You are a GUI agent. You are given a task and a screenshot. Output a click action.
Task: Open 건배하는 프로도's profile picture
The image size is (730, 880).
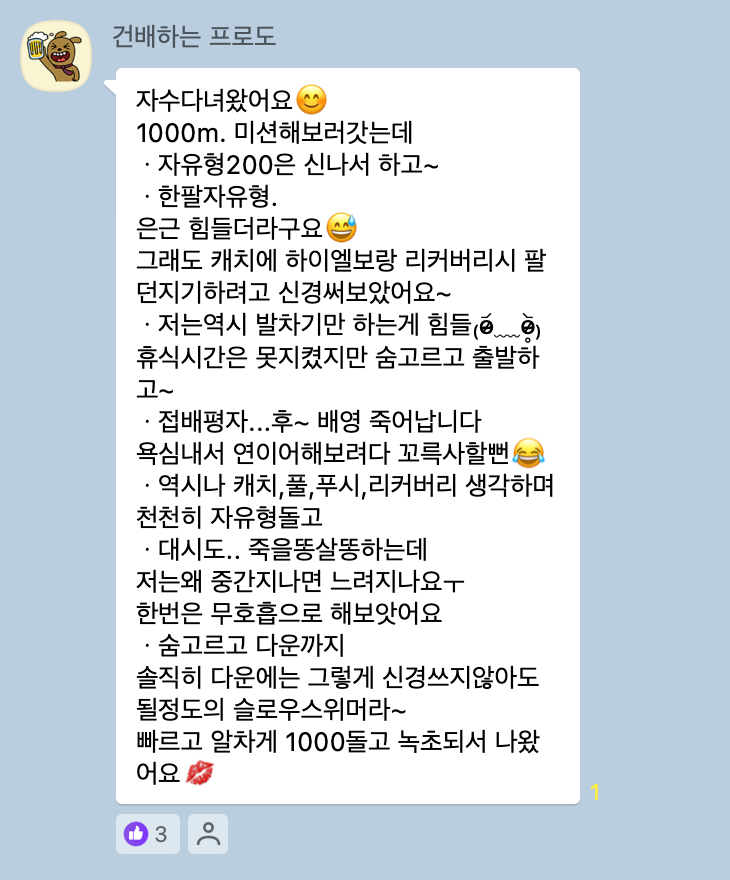pos(57,55)
